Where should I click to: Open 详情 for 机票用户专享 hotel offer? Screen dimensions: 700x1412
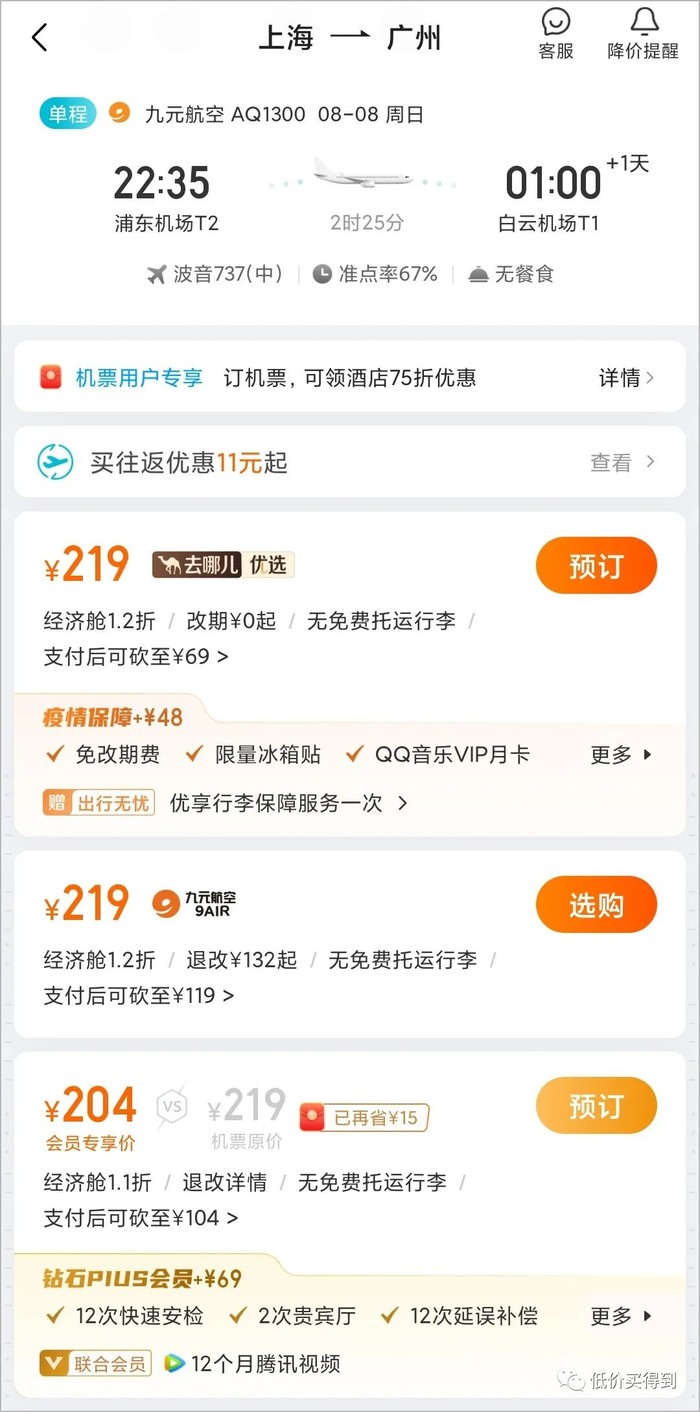(x=626, y=378)
